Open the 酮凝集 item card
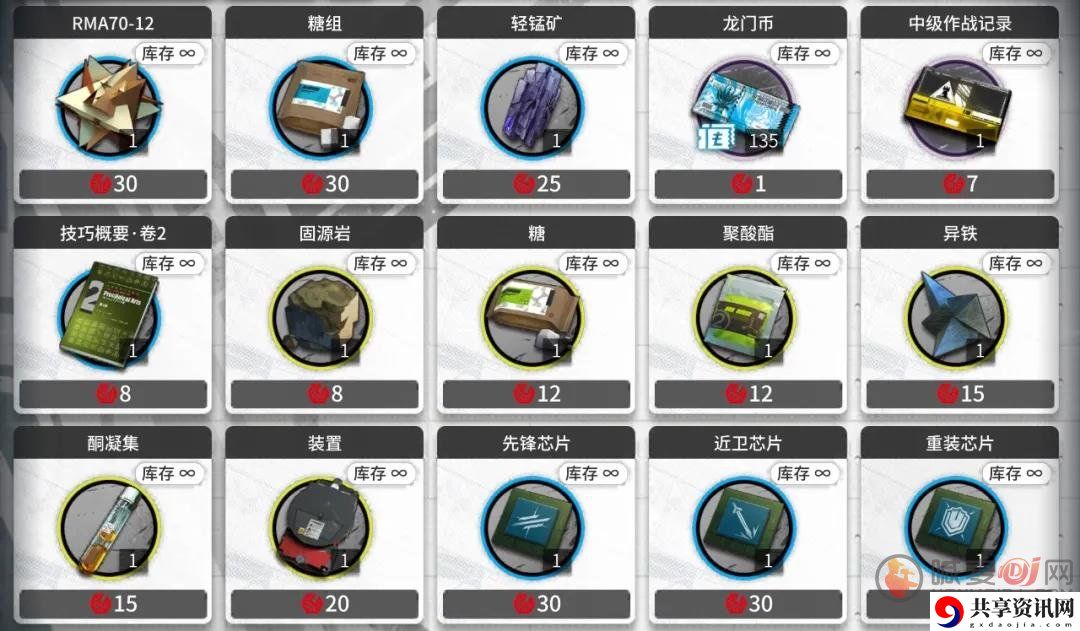Image resolution: width=1080 pixels, height=631 pixels. (113, 526)
